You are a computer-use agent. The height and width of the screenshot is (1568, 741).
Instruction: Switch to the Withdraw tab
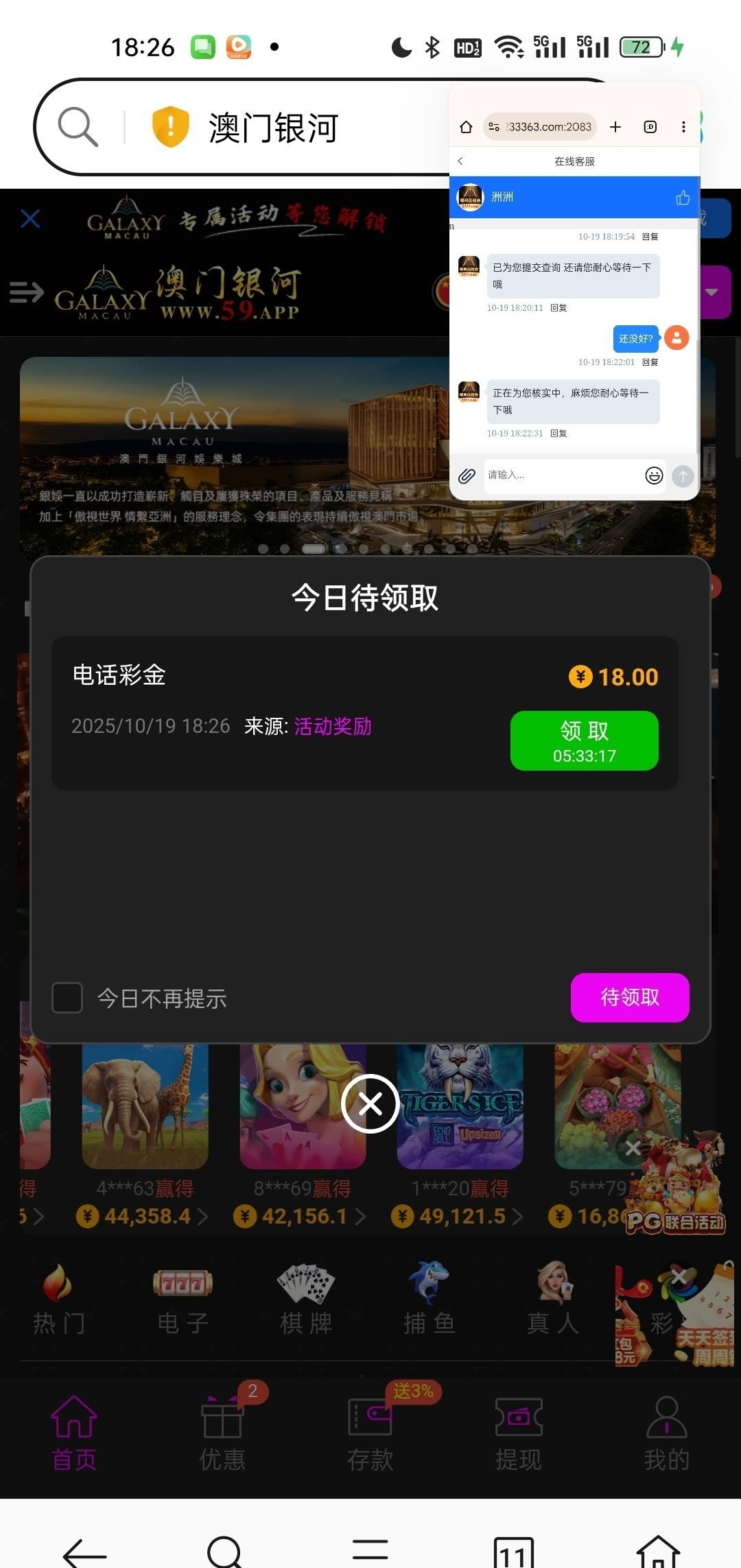click(x=518, y=1432)
